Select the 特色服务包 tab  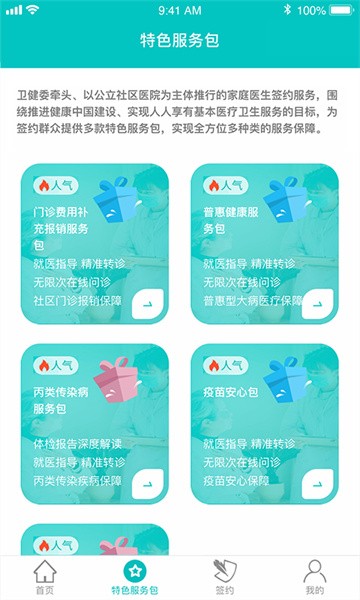(135, 578)
